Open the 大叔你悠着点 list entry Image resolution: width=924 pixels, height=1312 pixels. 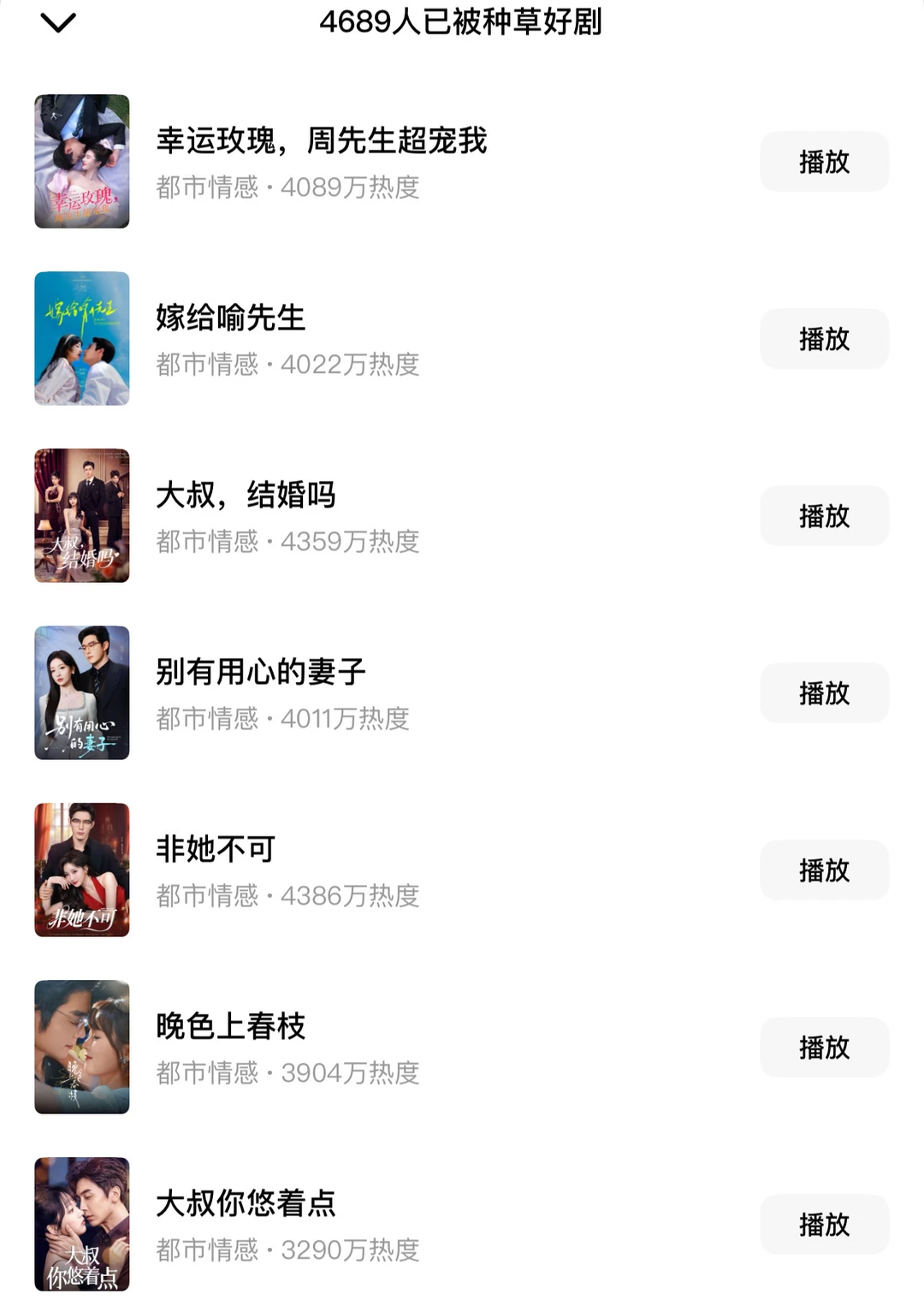click(x=246, y=1204)
